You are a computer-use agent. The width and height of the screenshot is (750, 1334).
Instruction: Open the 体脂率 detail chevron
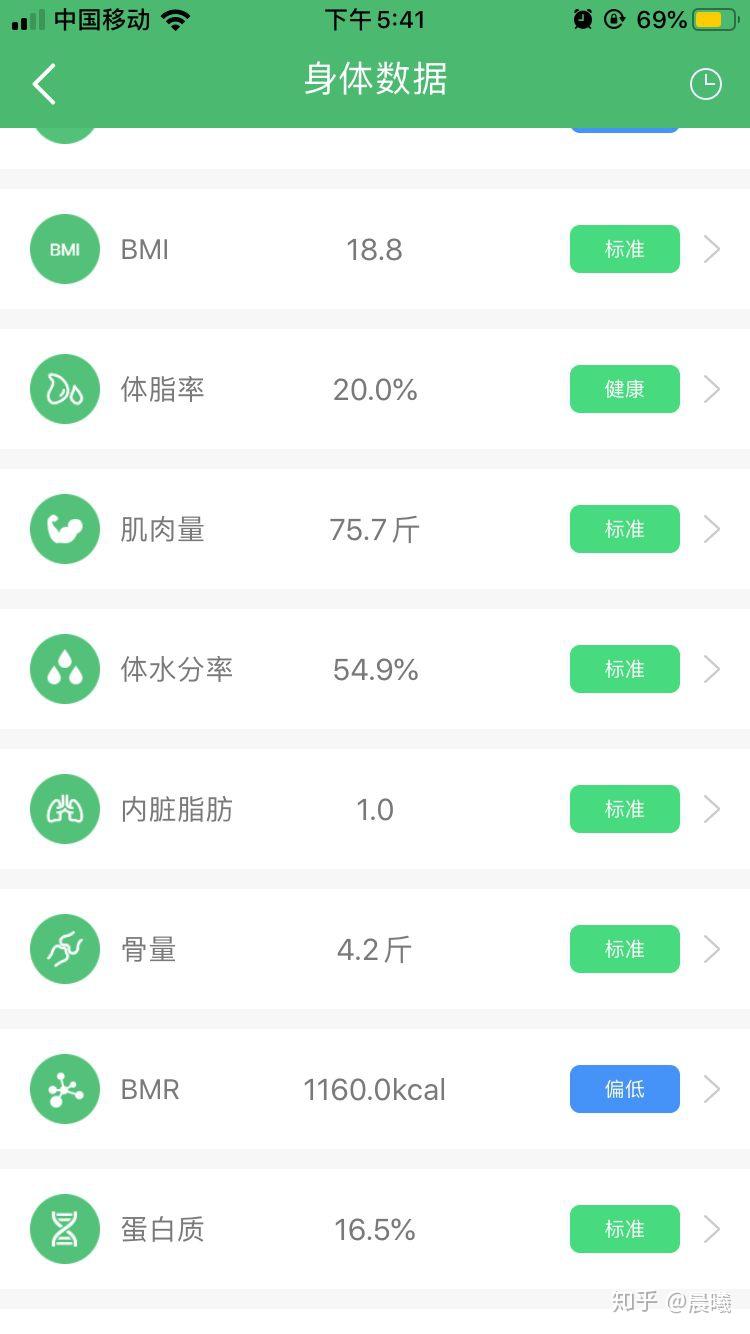click(712, 389)
